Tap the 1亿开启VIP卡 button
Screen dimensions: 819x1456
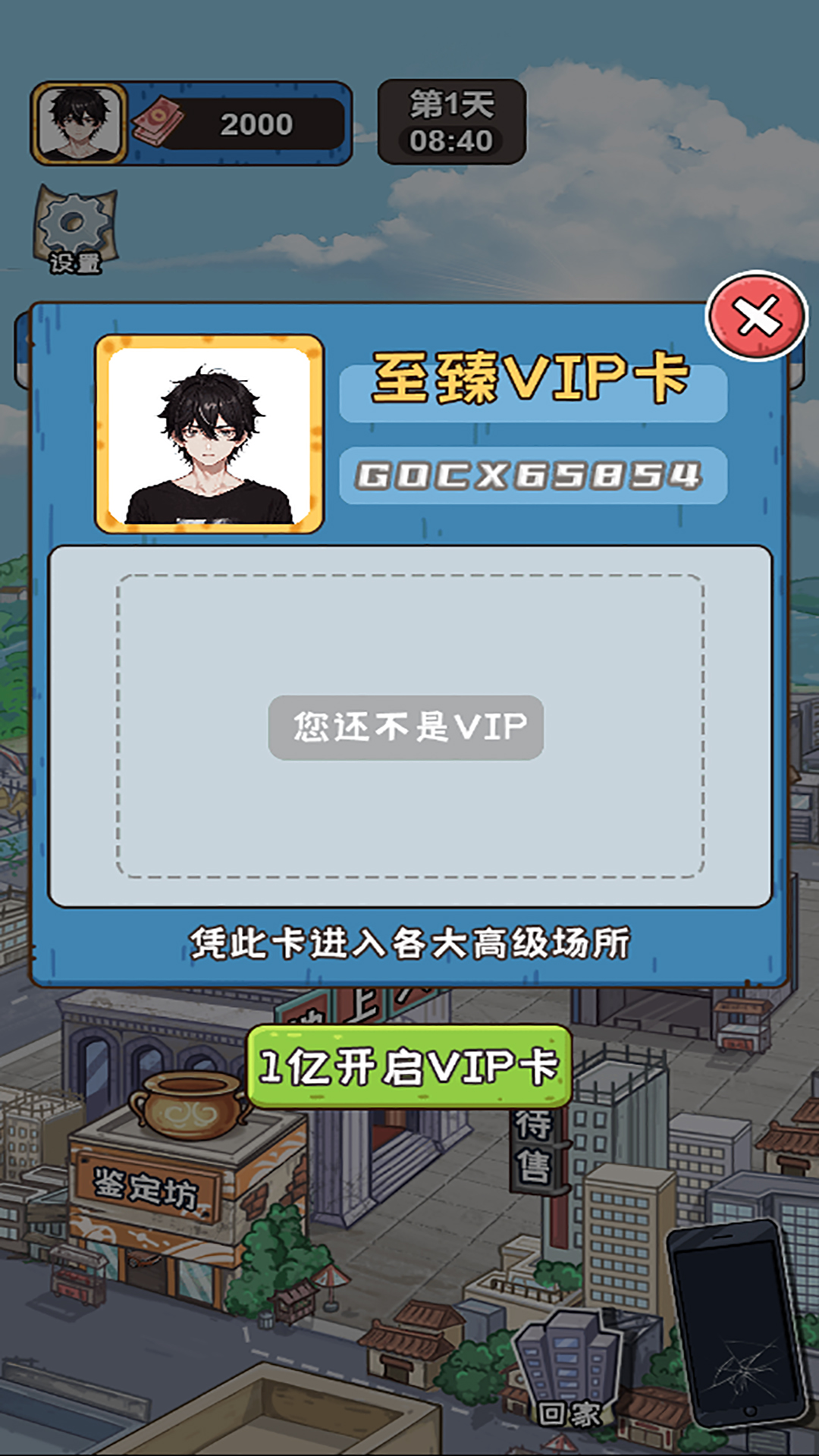(409, 1066)
